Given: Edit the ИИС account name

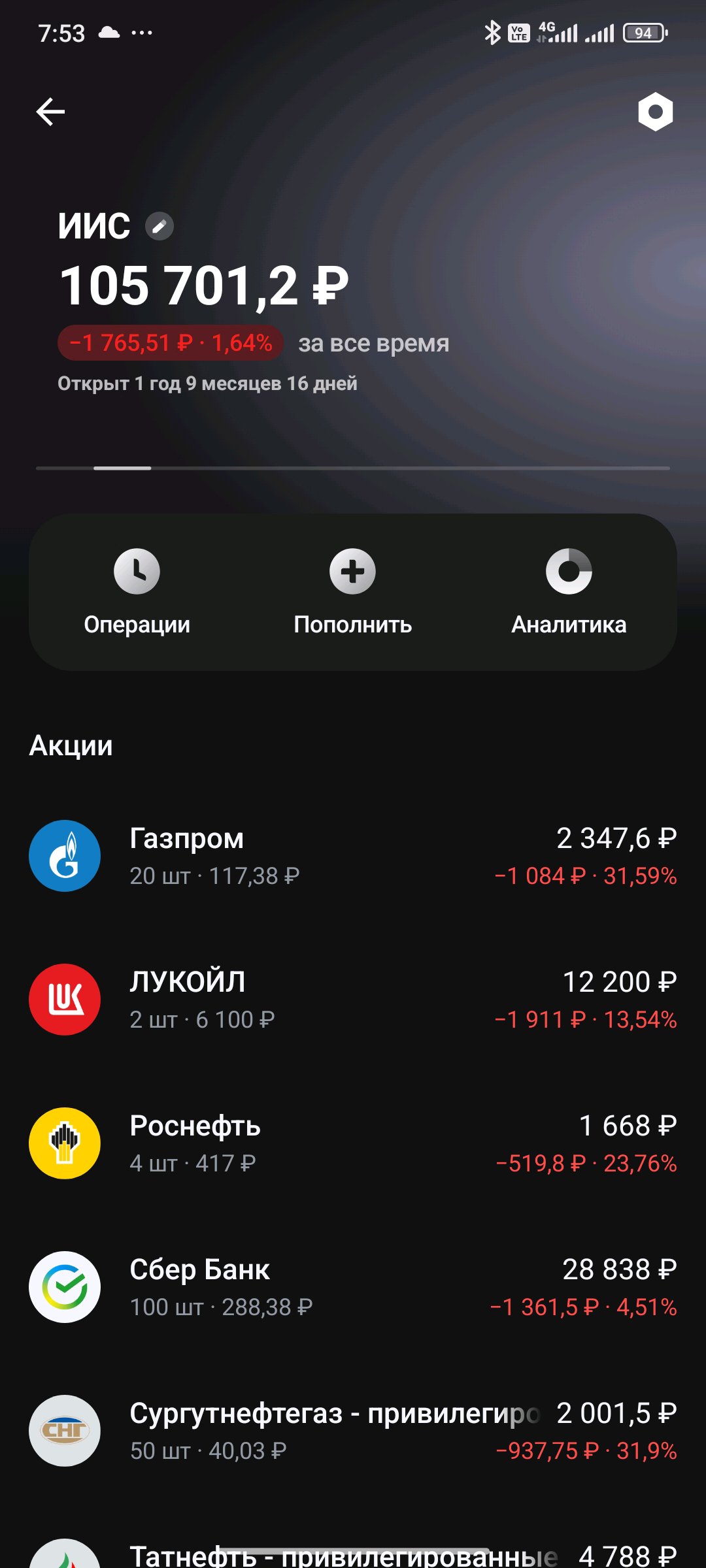Looking at the screenshot, I should click(x=159, y=227).
